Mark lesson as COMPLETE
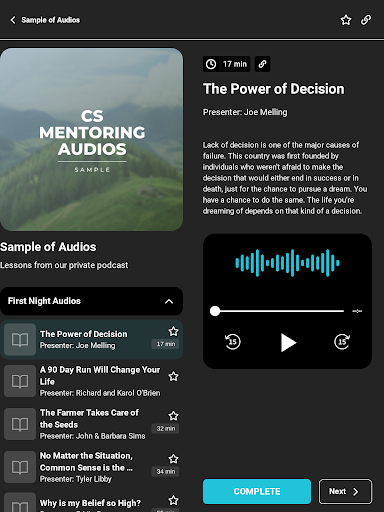Viewport: 384px width, 512px height. (257, 491)
